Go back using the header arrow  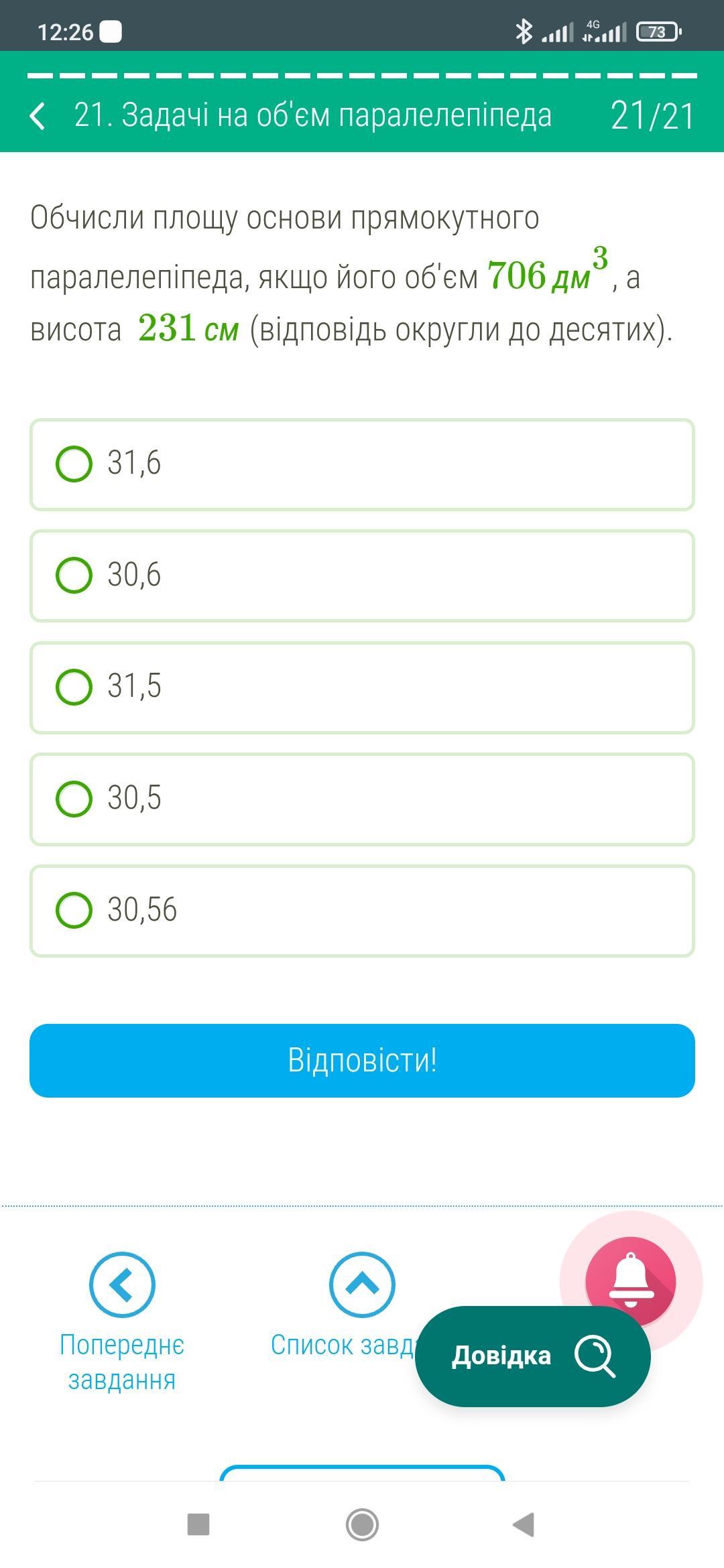(38, 115)
